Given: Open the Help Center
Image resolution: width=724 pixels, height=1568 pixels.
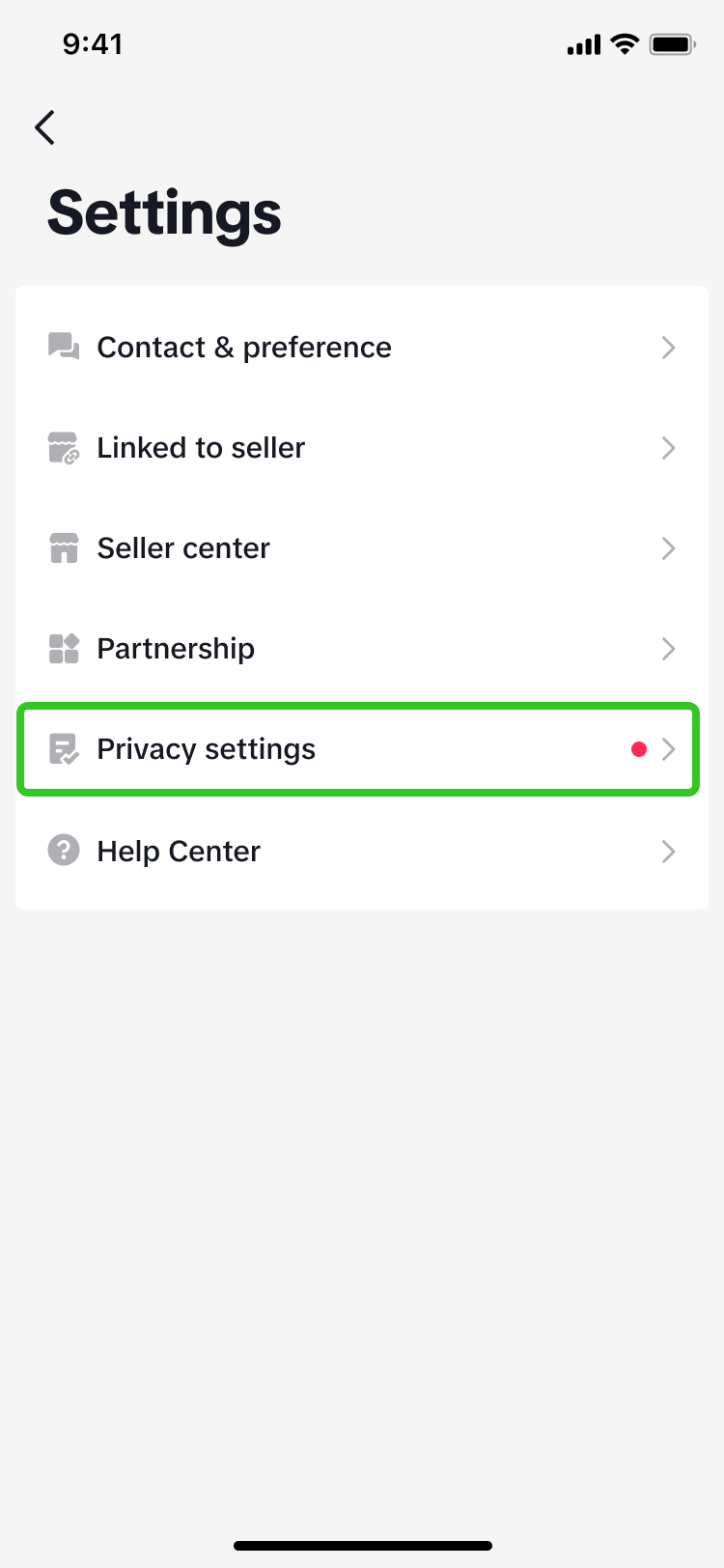Looking at the screenshot, I should [x=361, y=852].
